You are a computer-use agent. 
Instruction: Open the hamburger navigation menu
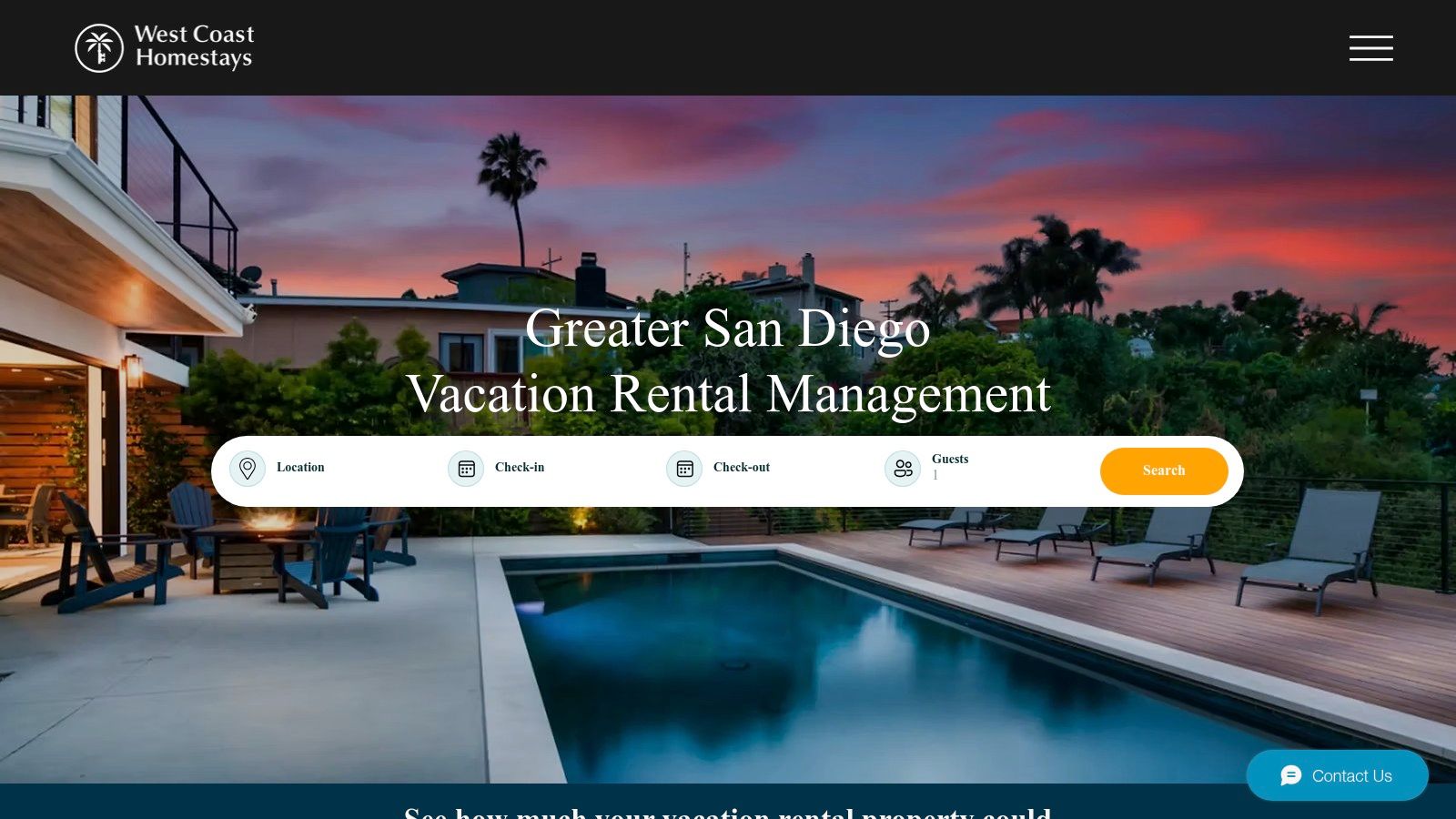coord(1370,48)
